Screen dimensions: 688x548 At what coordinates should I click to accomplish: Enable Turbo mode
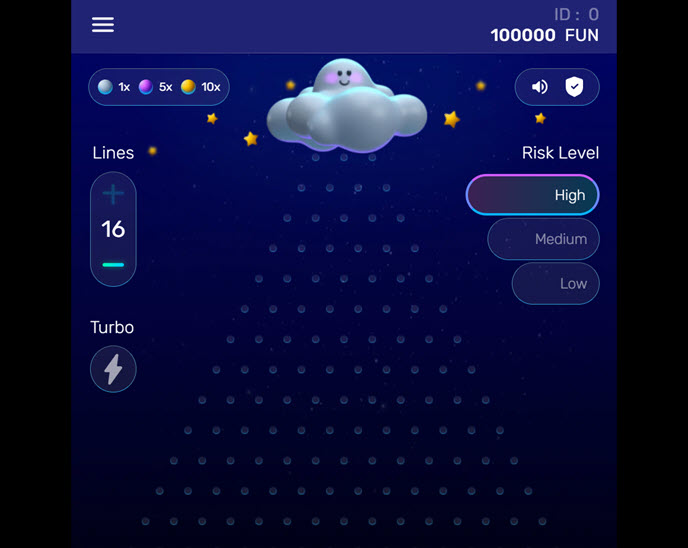click(x=113, y=369)
